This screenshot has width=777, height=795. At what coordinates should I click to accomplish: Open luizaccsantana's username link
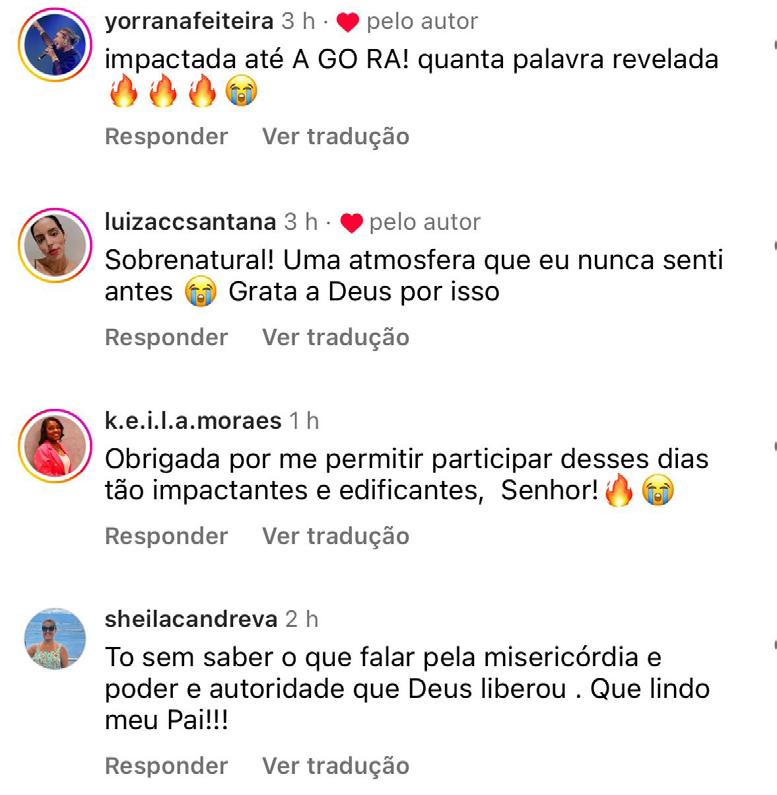point(190,222)
